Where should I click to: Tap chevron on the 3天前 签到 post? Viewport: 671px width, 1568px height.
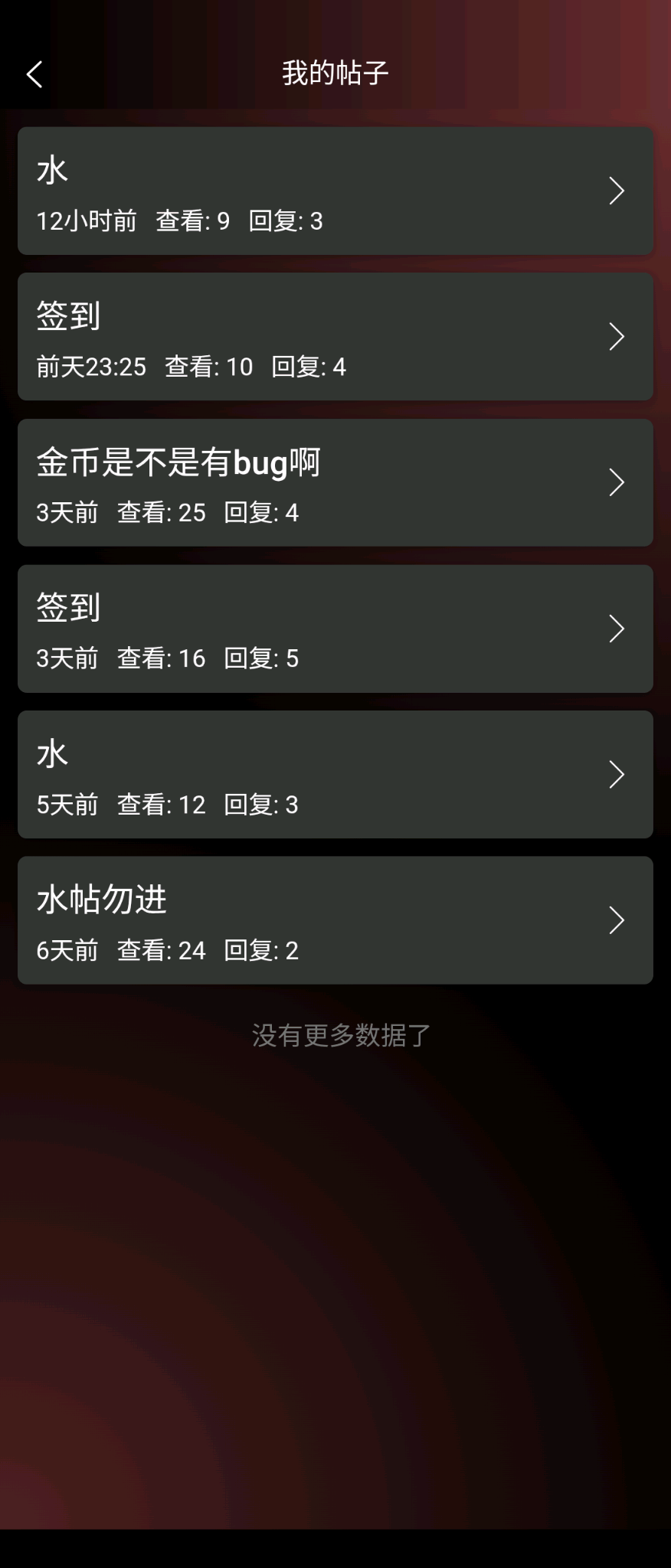[x=617, y=628]
